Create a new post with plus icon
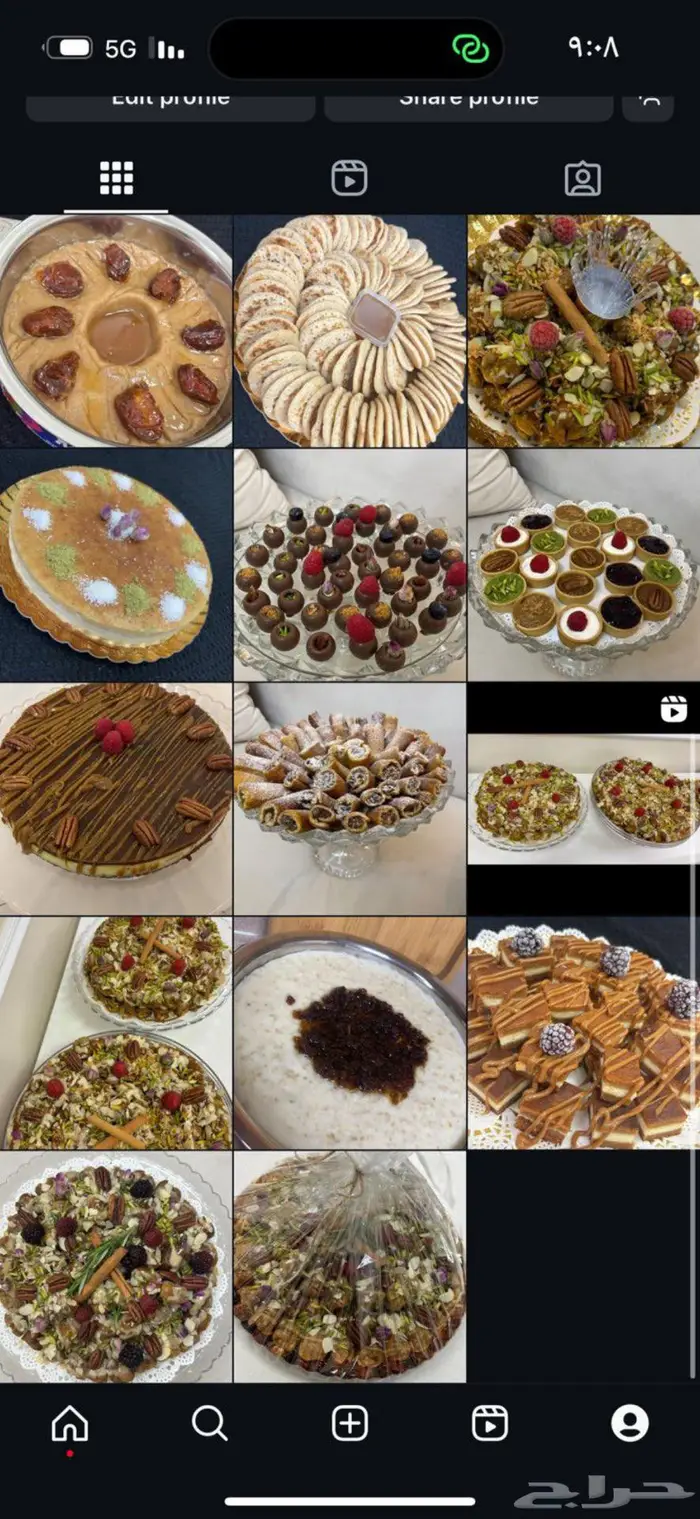 [x=350, y=1423]
